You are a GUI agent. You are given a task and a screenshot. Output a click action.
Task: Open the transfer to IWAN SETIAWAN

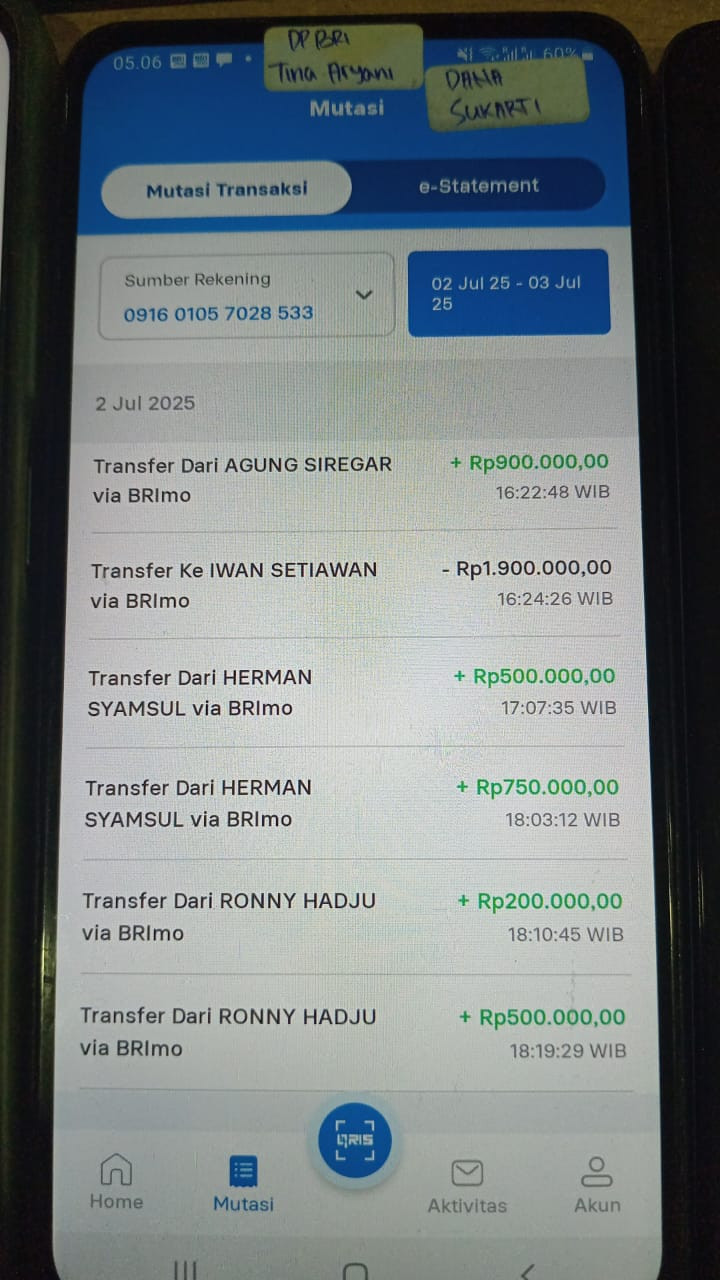(351, 584)
